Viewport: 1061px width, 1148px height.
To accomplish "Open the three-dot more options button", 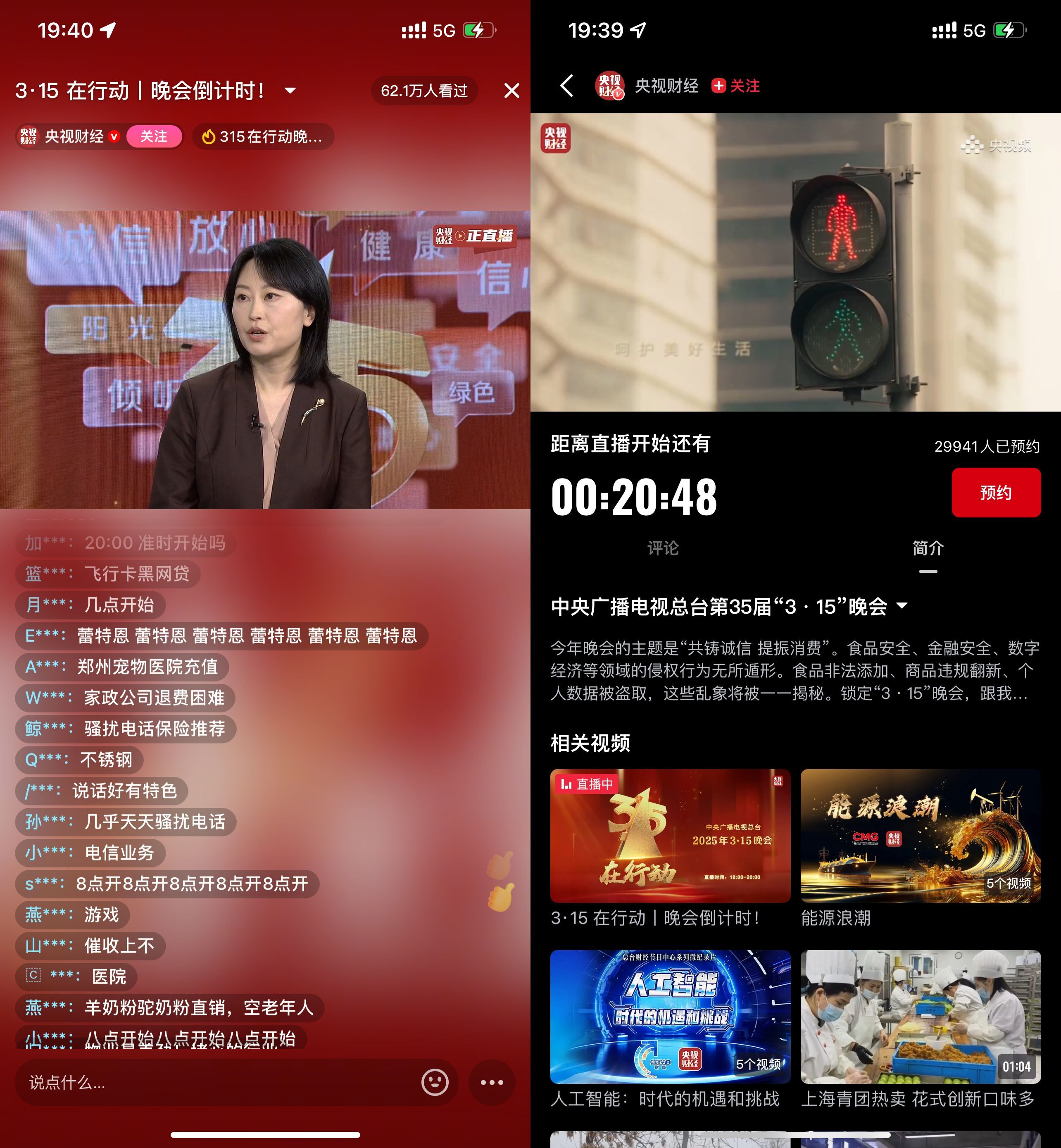I will pos(492,1083).
